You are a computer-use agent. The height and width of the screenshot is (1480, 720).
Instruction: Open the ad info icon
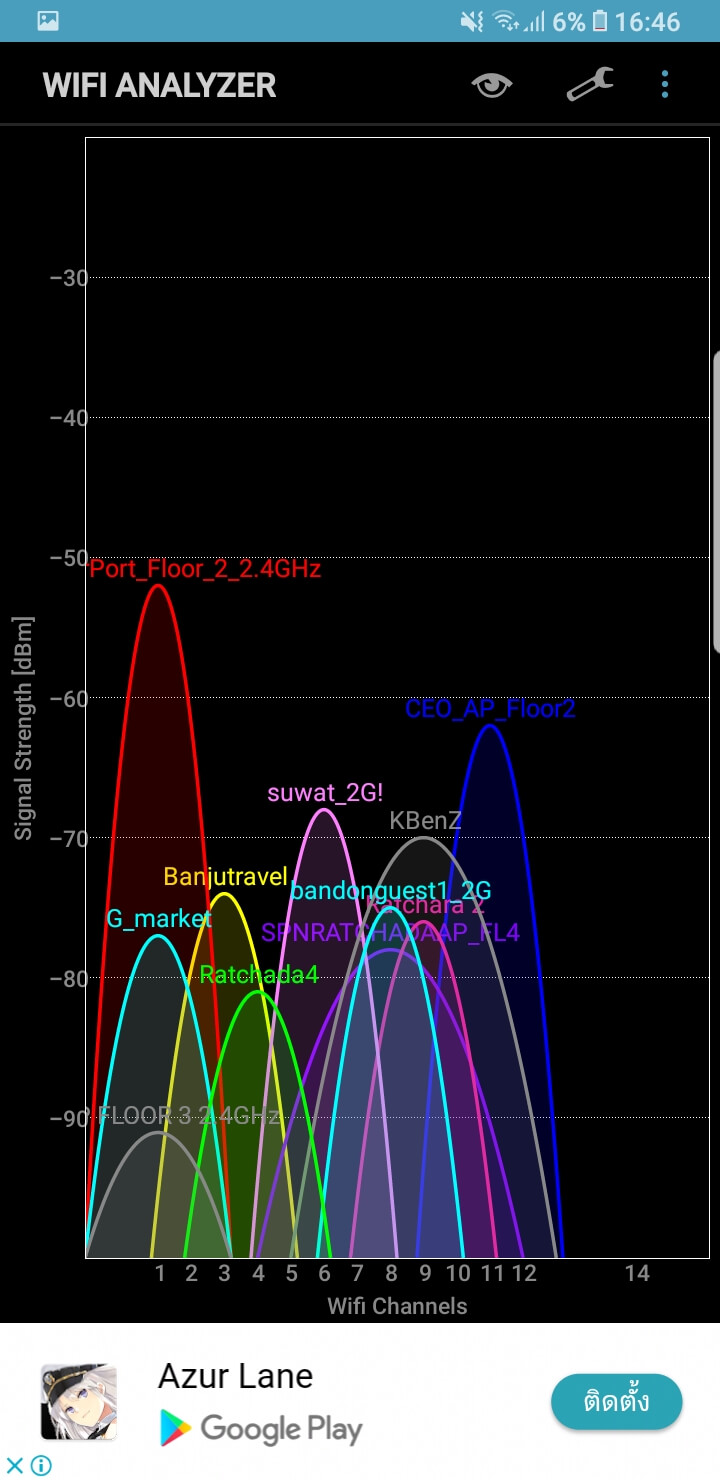click(x=41, y=1466)
